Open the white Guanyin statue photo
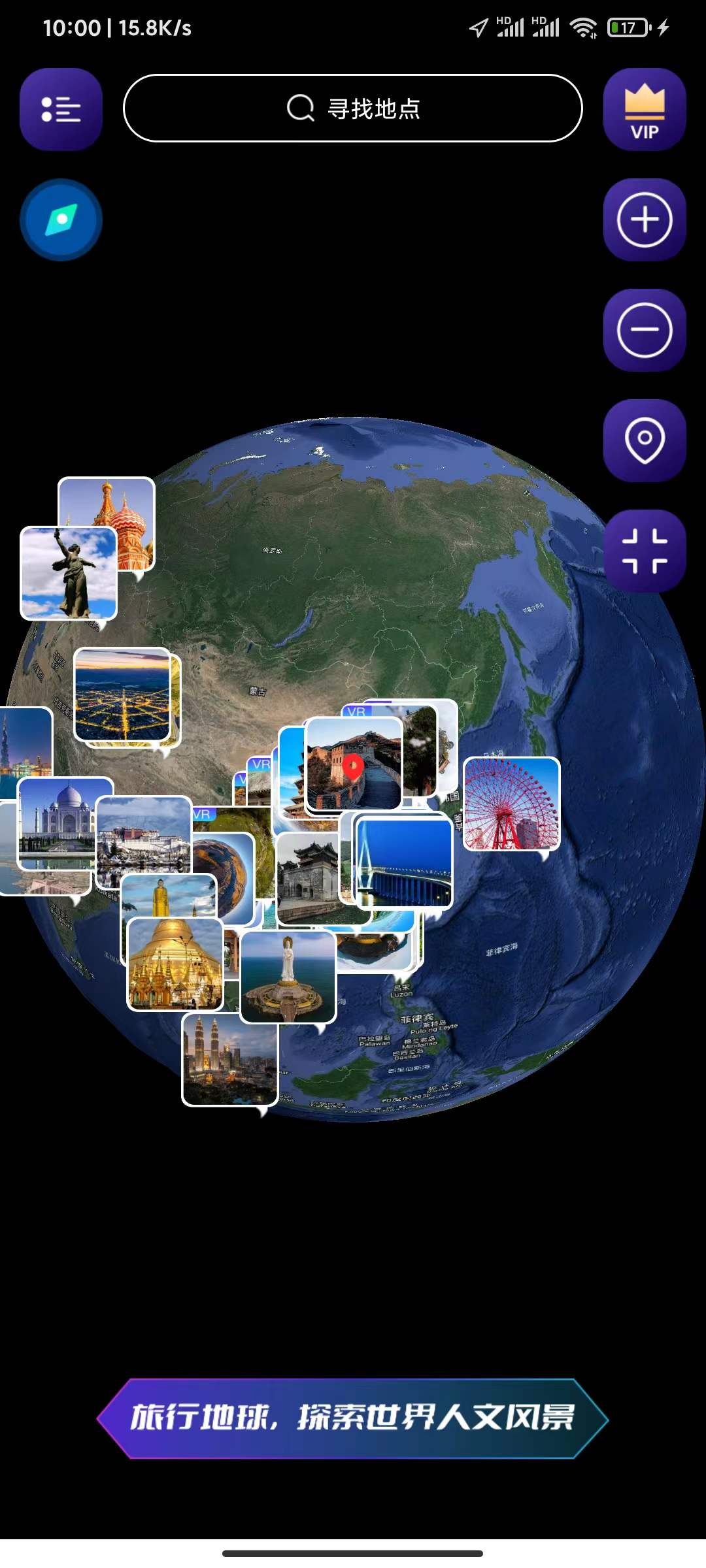The width and height of the screenshot is (706, 1568). coord(288,977)
